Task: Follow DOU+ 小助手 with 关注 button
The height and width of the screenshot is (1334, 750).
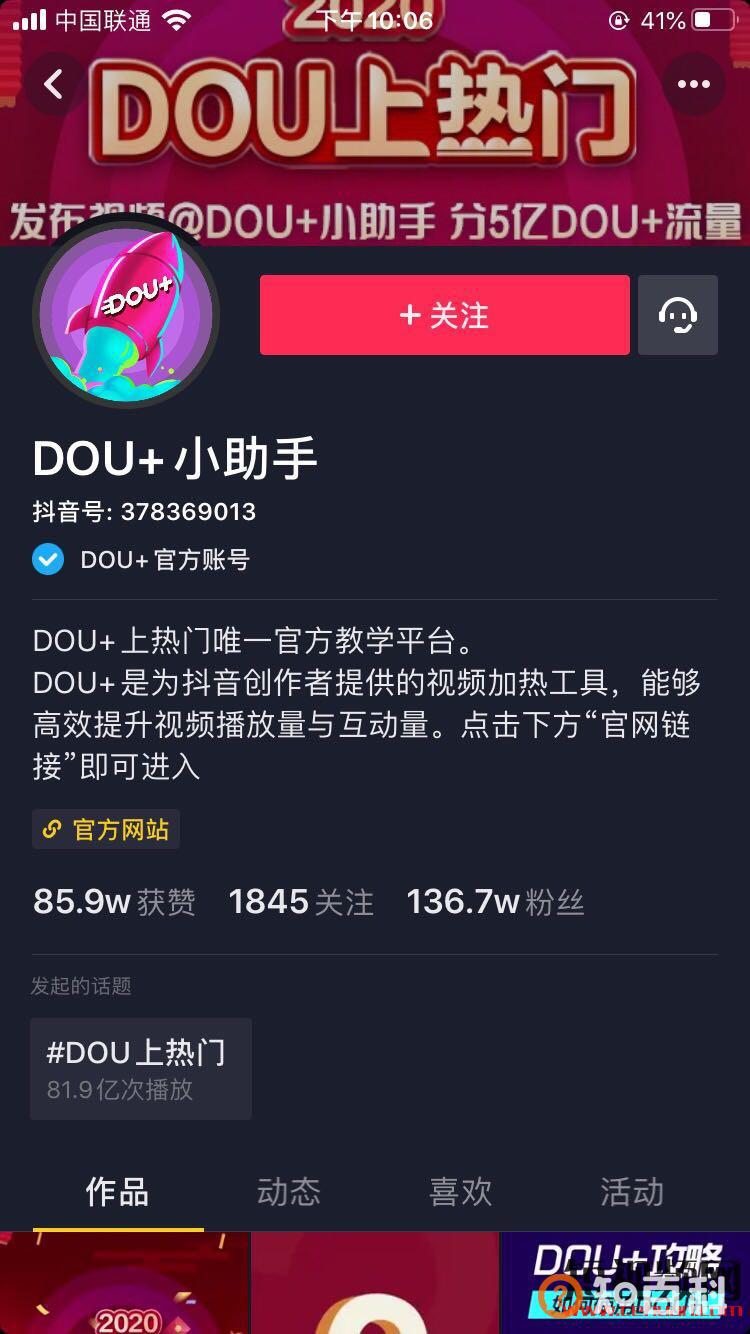Action: point(444,315)
